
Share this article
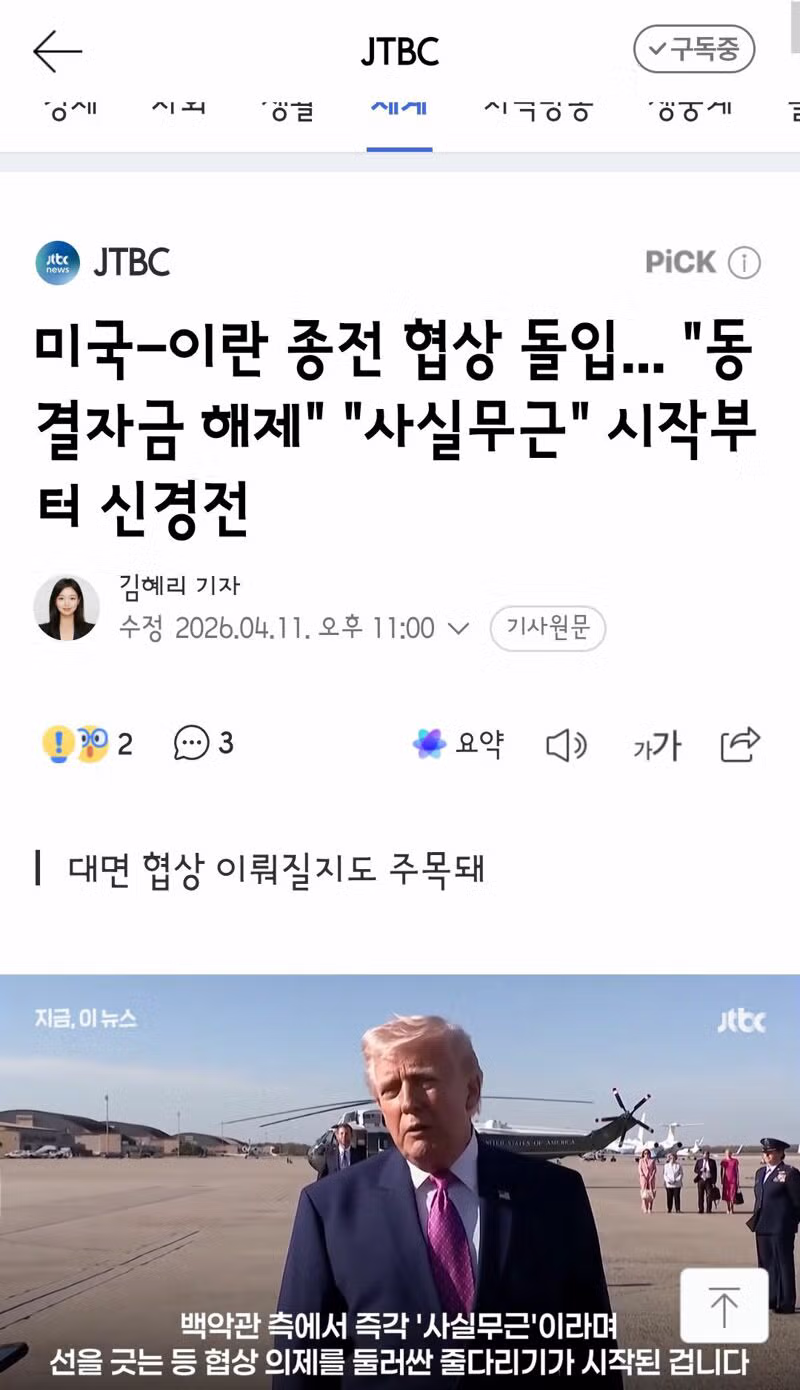740,745
